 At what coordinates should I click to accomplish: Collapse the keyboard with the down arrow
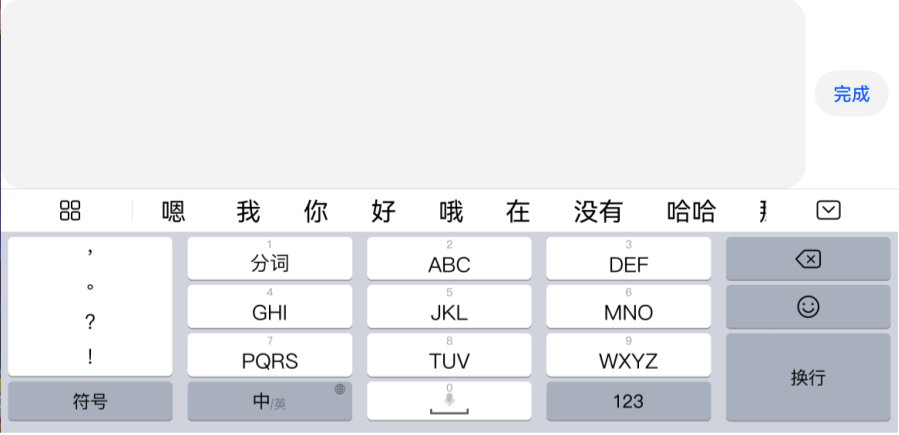pyautogui.click(x=828, y=210)
